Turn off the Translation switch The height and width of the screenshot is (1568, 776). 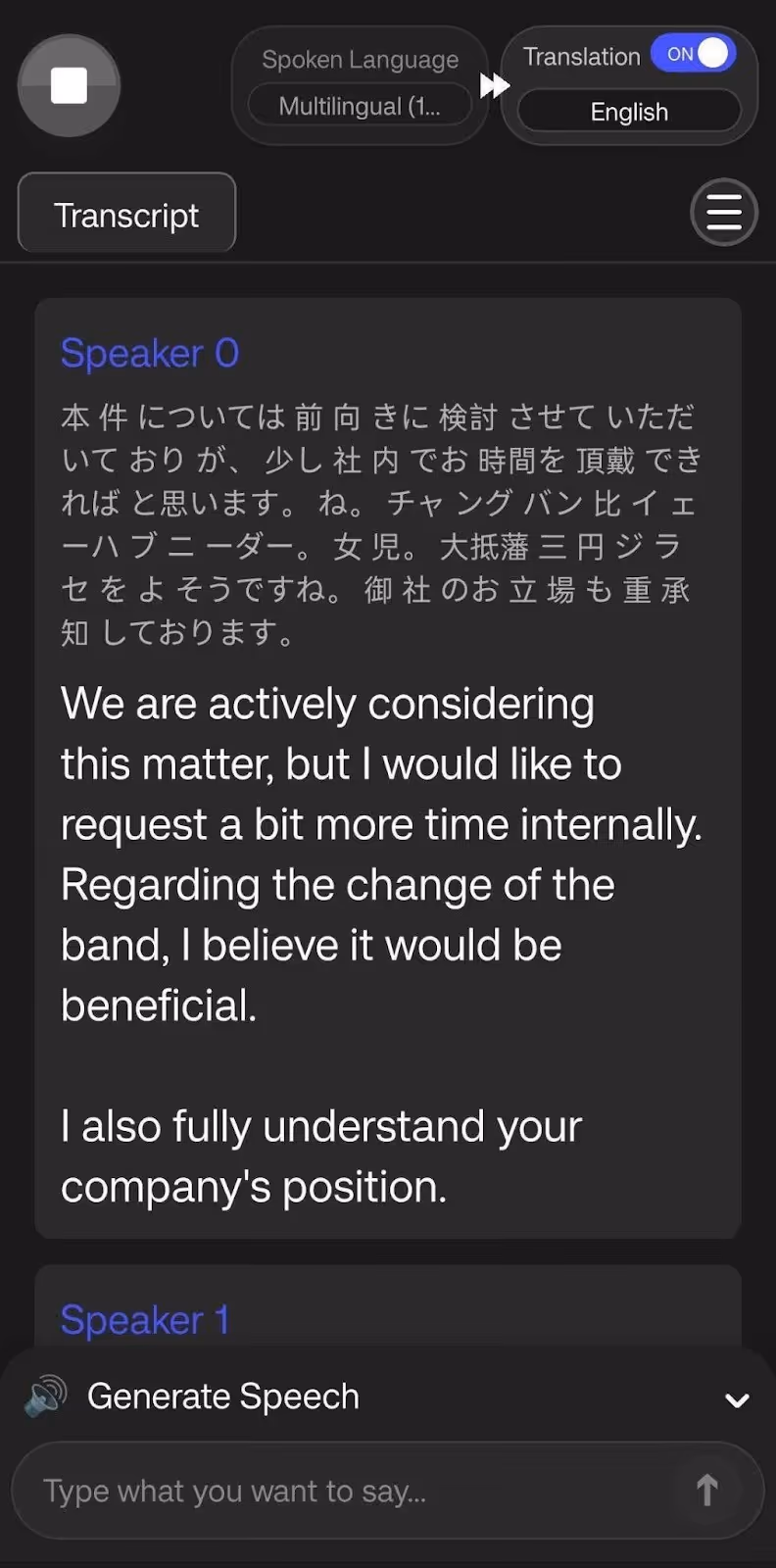click(x=693, y=54)
